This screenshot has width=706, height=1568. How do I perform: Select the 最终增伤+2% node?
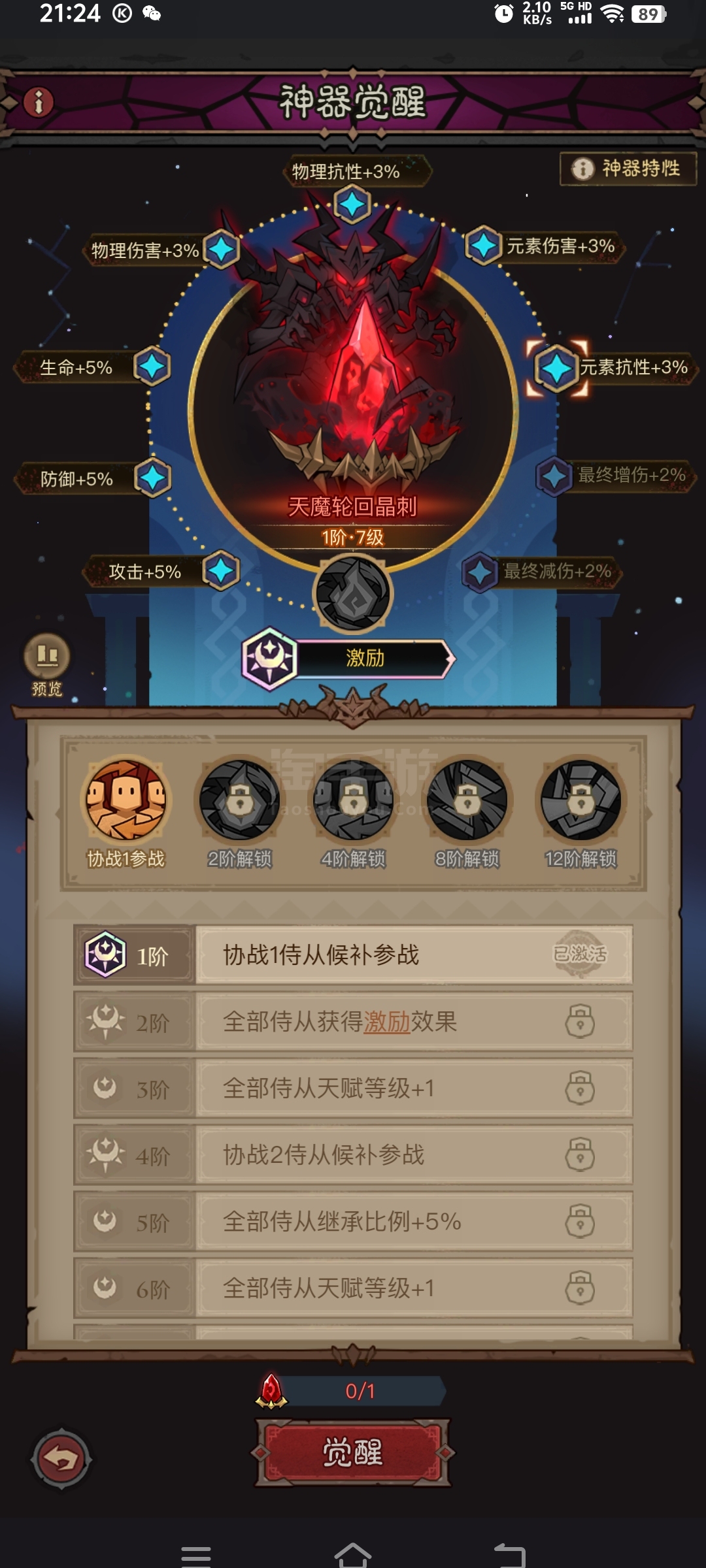pyautogui.click(x=554, y=476)
